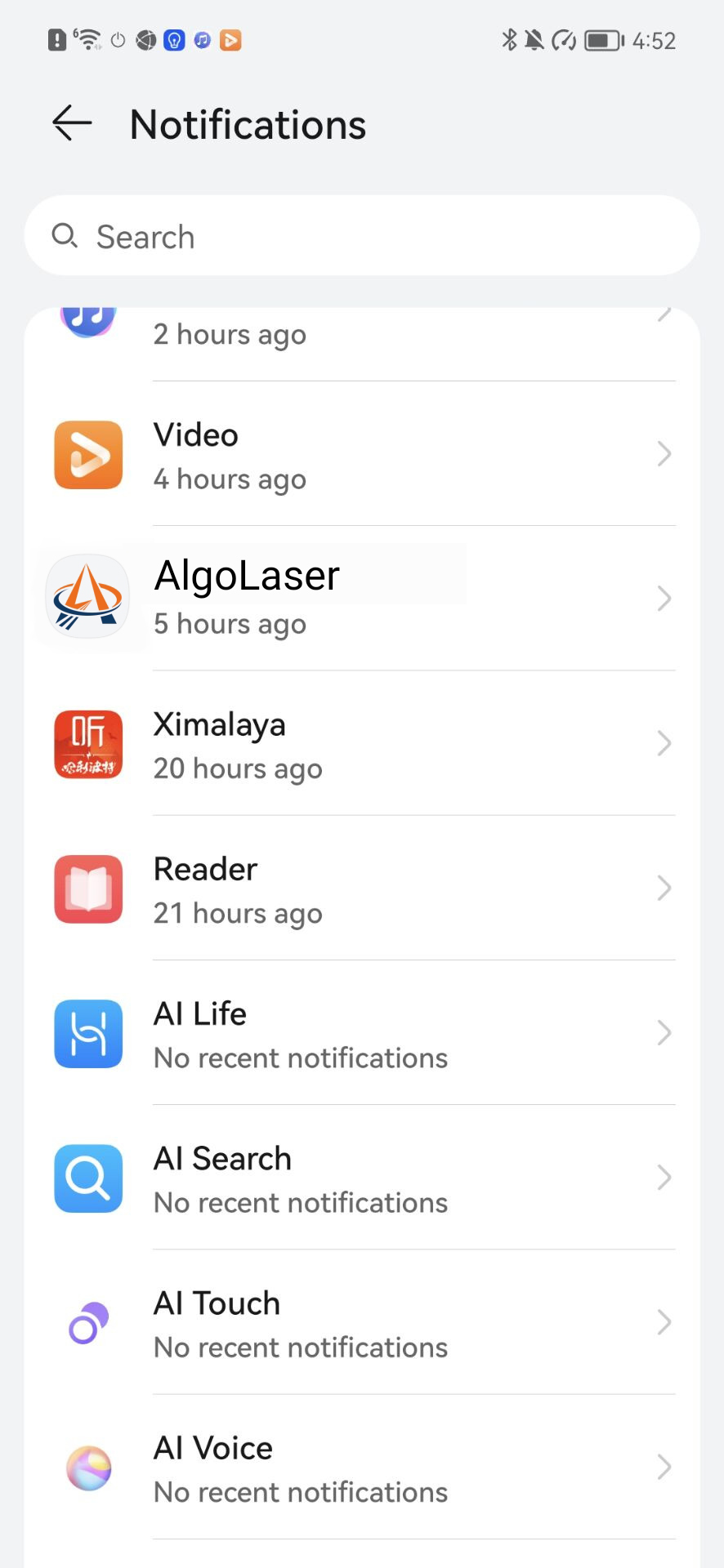Choose AI Life from the list

pyautogui.click(x=362, y=1034)
